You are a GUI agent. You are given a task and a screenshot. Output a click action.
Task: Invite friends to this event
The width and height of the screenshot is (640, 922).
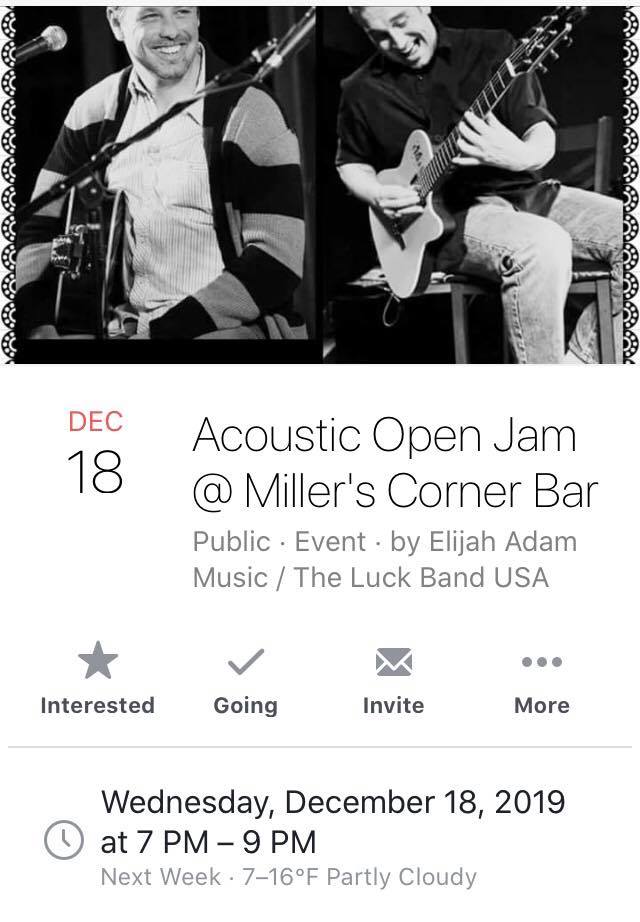(393, 679)
